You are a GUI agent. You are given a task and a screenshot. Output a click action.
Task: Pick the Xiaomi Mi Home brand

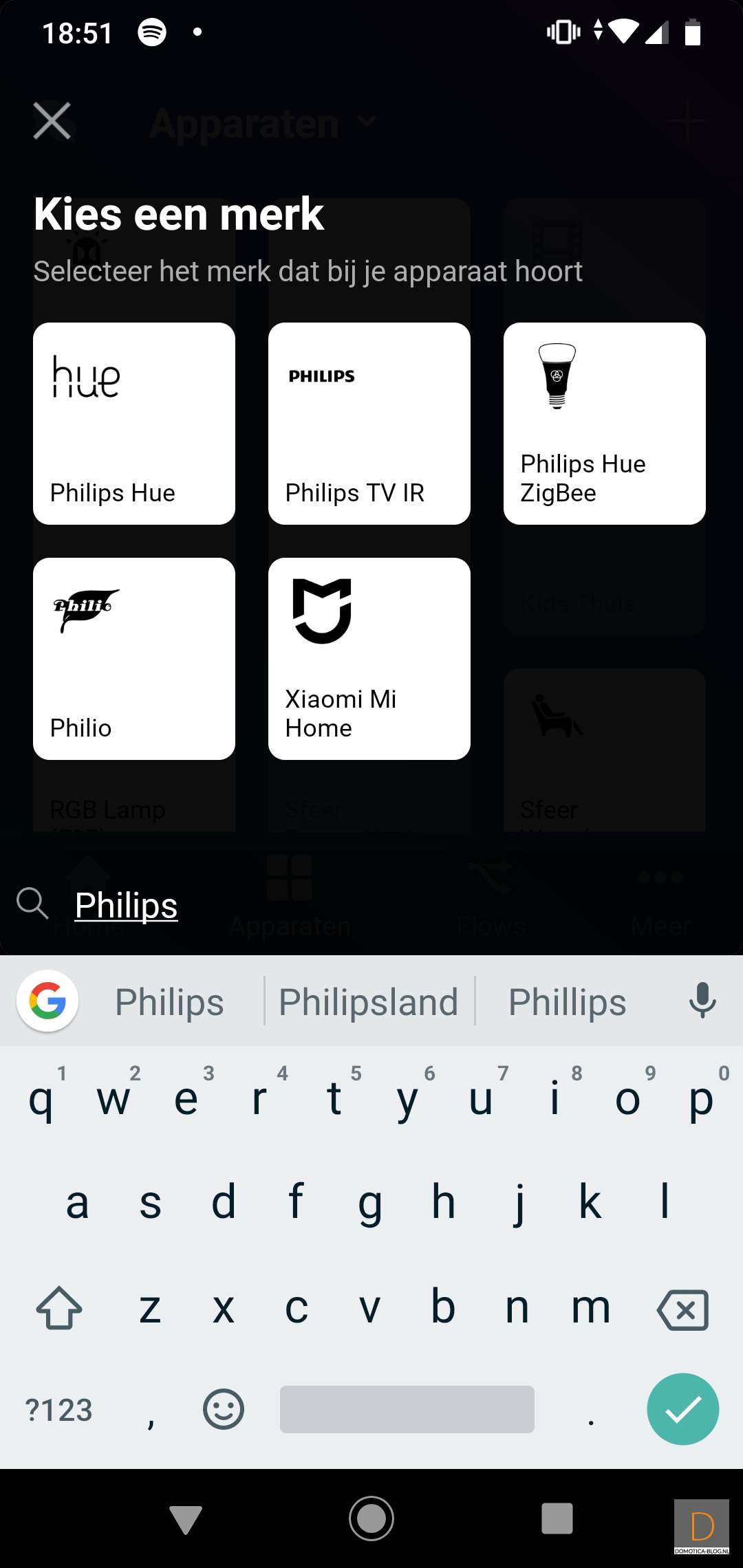[x=369, y=659]
